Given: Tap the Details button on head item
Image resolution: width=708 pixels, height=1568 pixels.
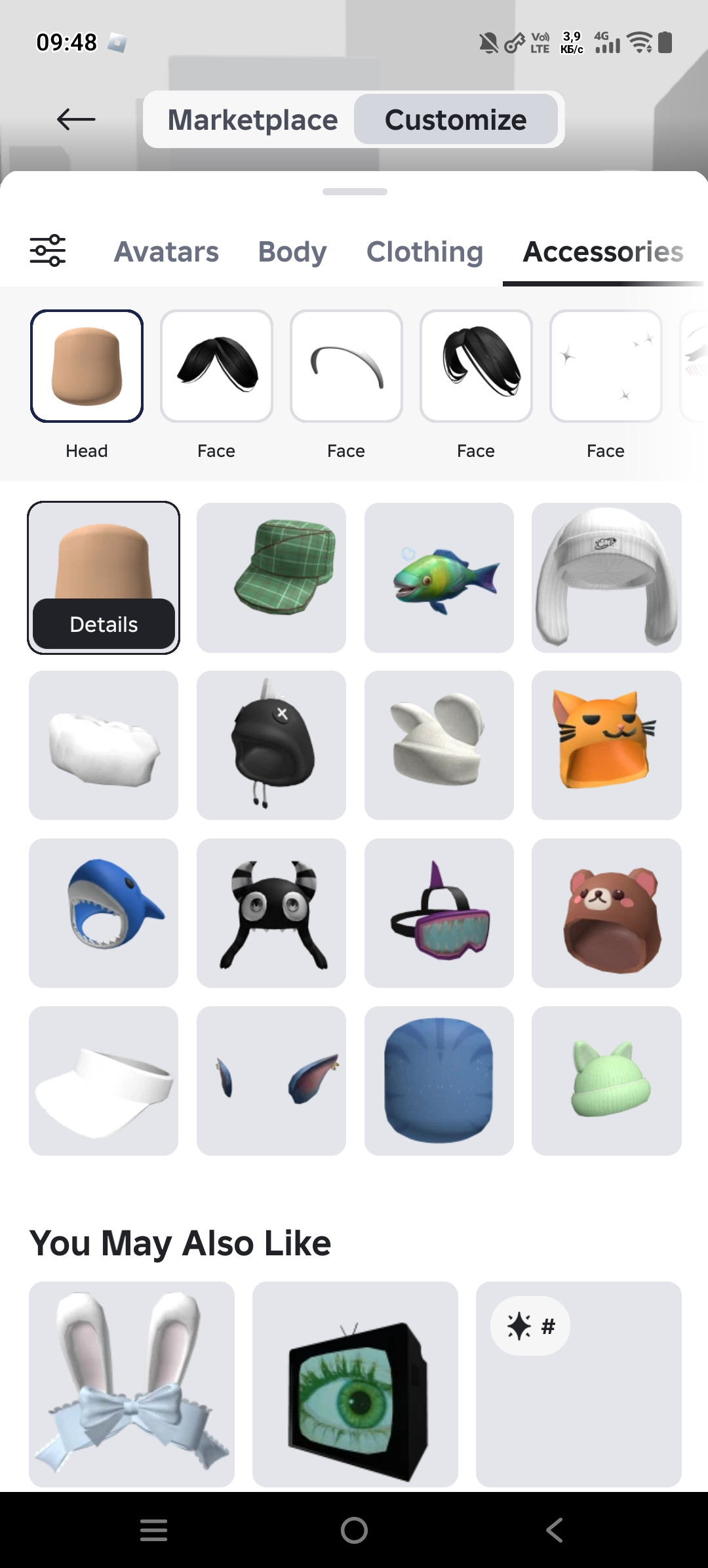Looking at the screenshot, I should (104, 624).
